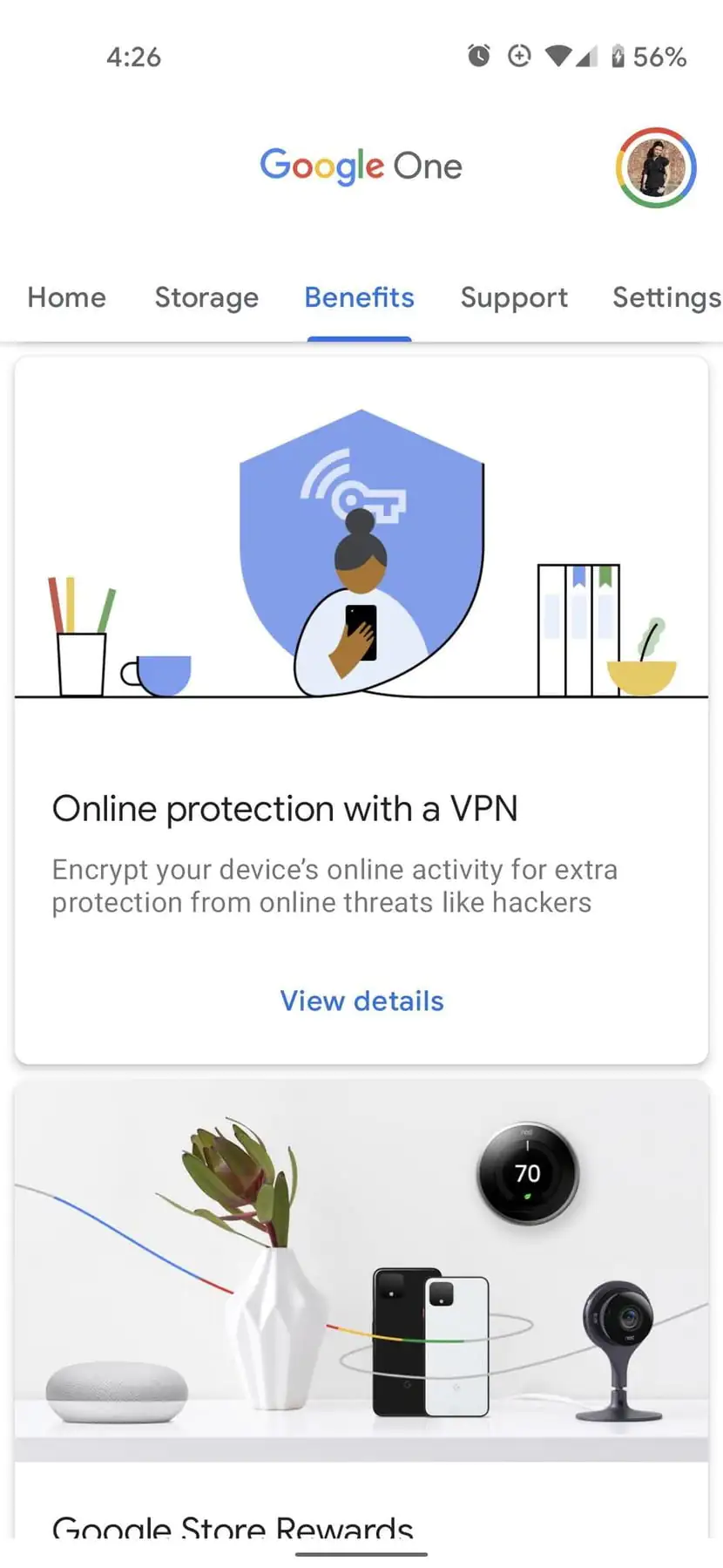Switch to the Home tab

point(66,297)
